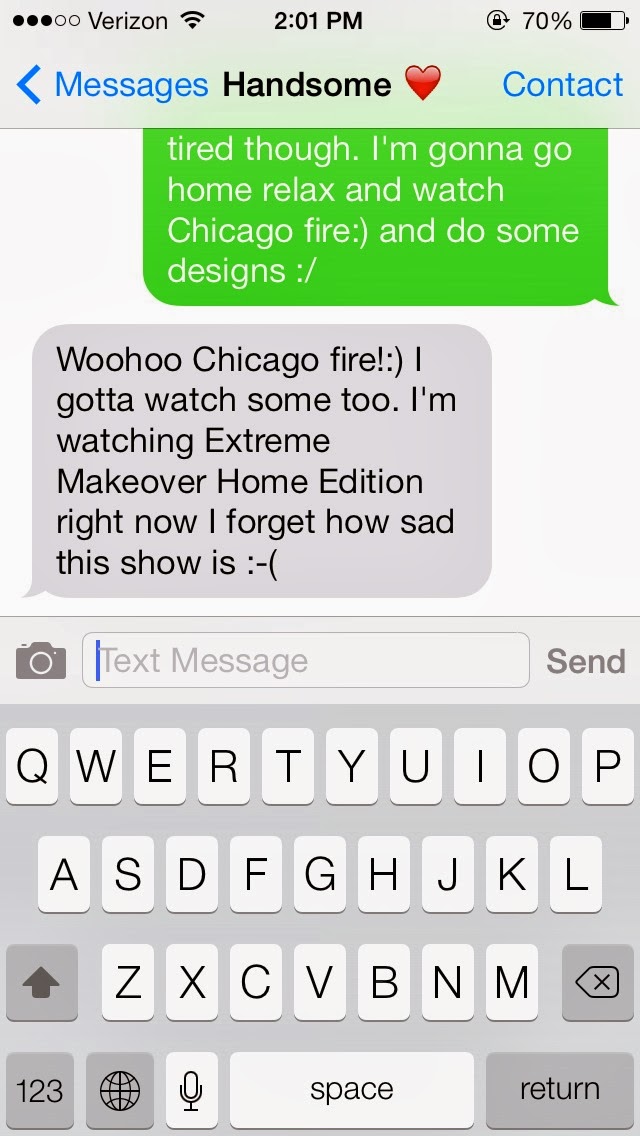
Task: Open the camera to attach a photo
Action: [41, 661]
